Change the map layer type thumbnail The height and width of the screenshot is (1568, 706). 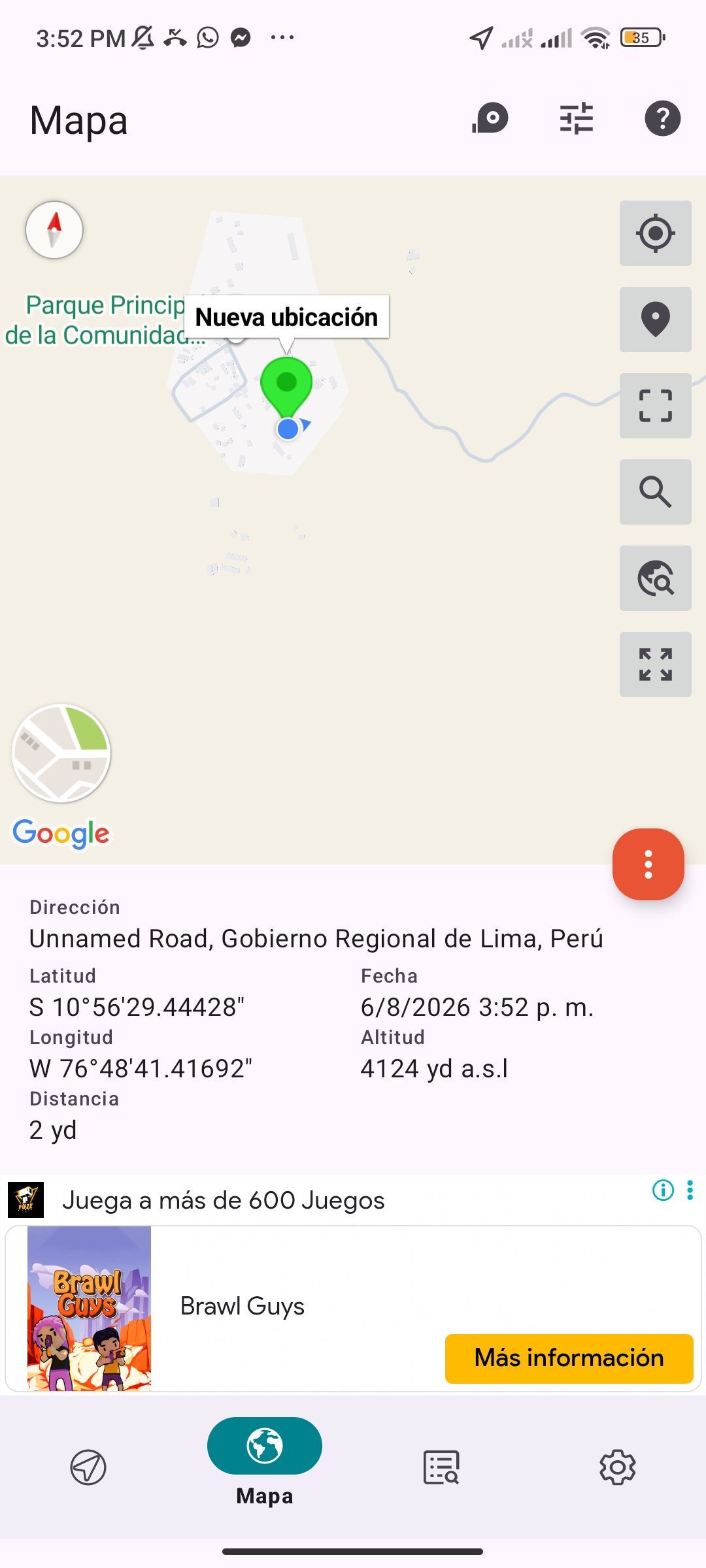pyautogui.click(x=61, y=753)
